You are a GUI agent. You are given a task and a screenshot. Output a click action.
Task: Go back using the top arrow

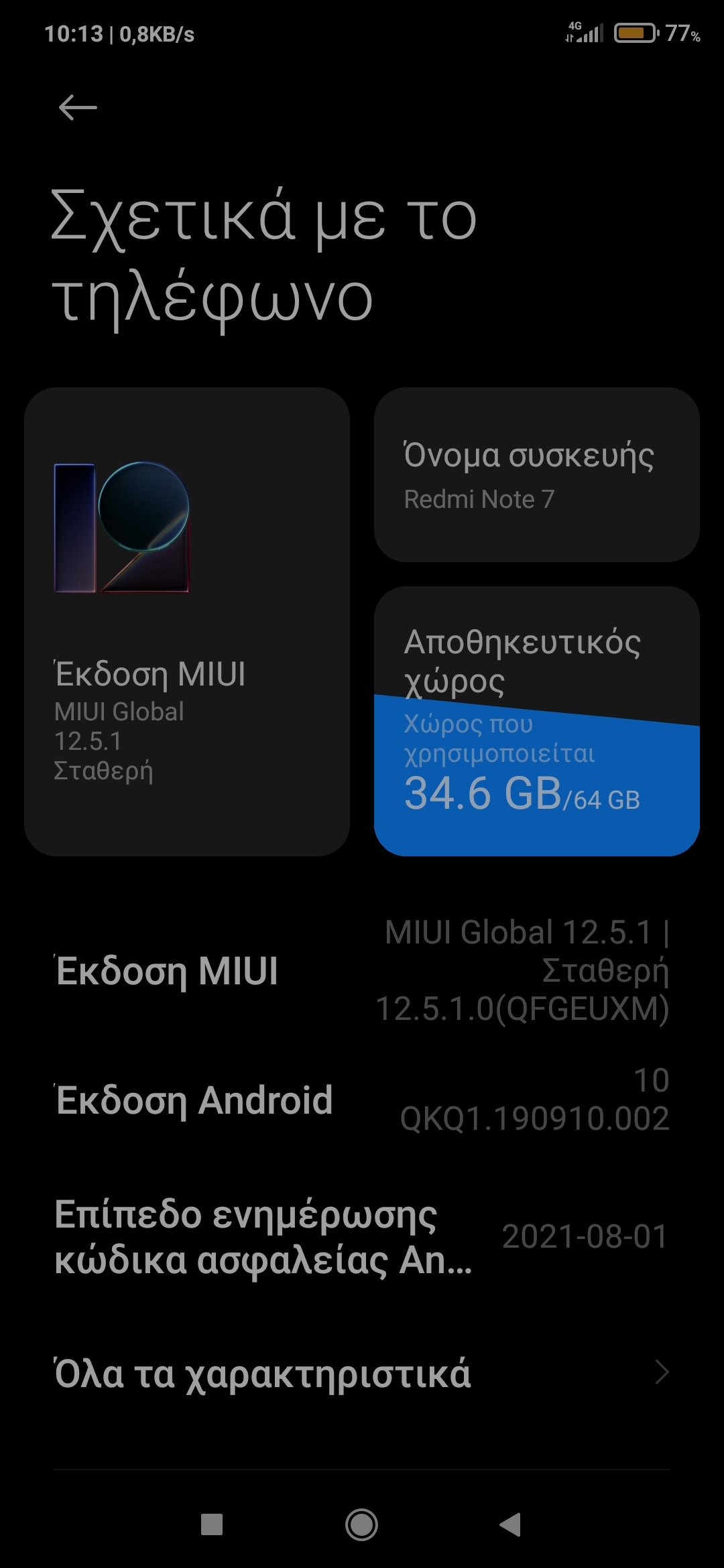(x=78, y=107)
